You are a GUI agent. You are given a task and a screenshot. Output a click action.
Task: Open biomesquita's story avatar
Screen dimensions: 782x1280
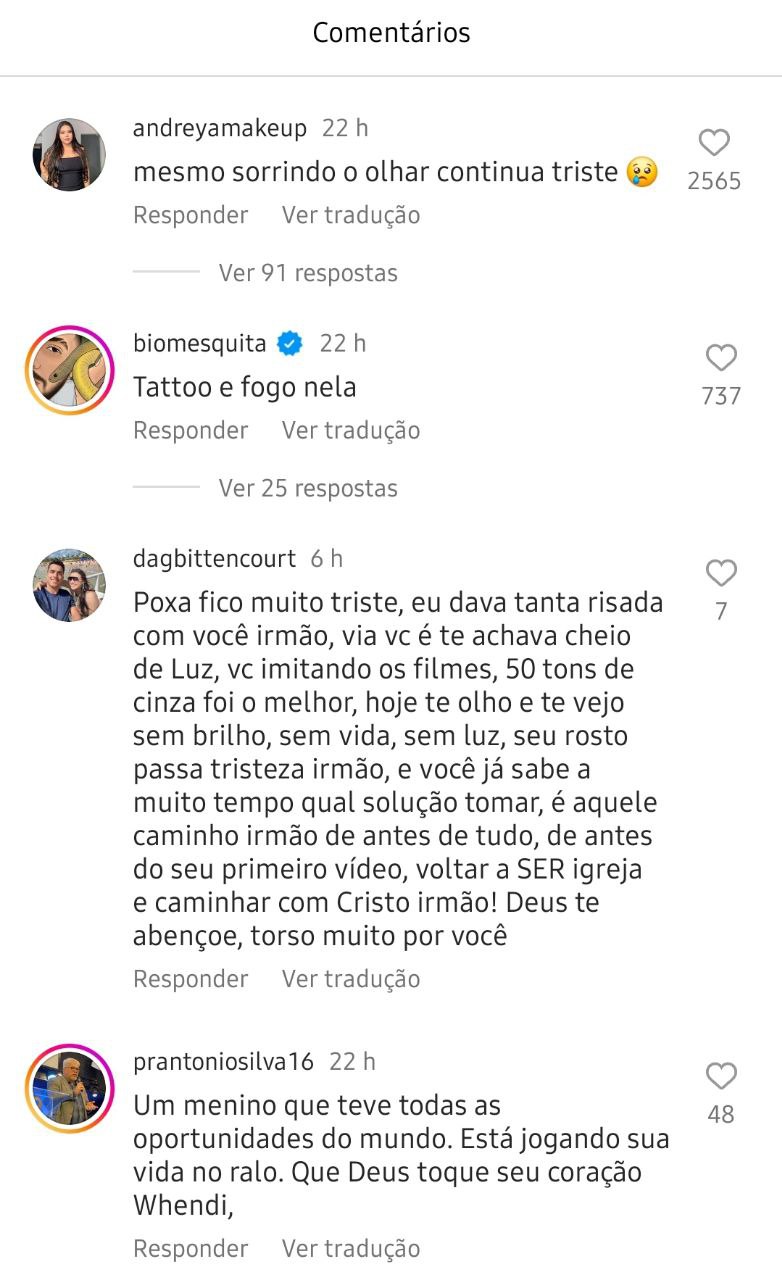point(69,370)
